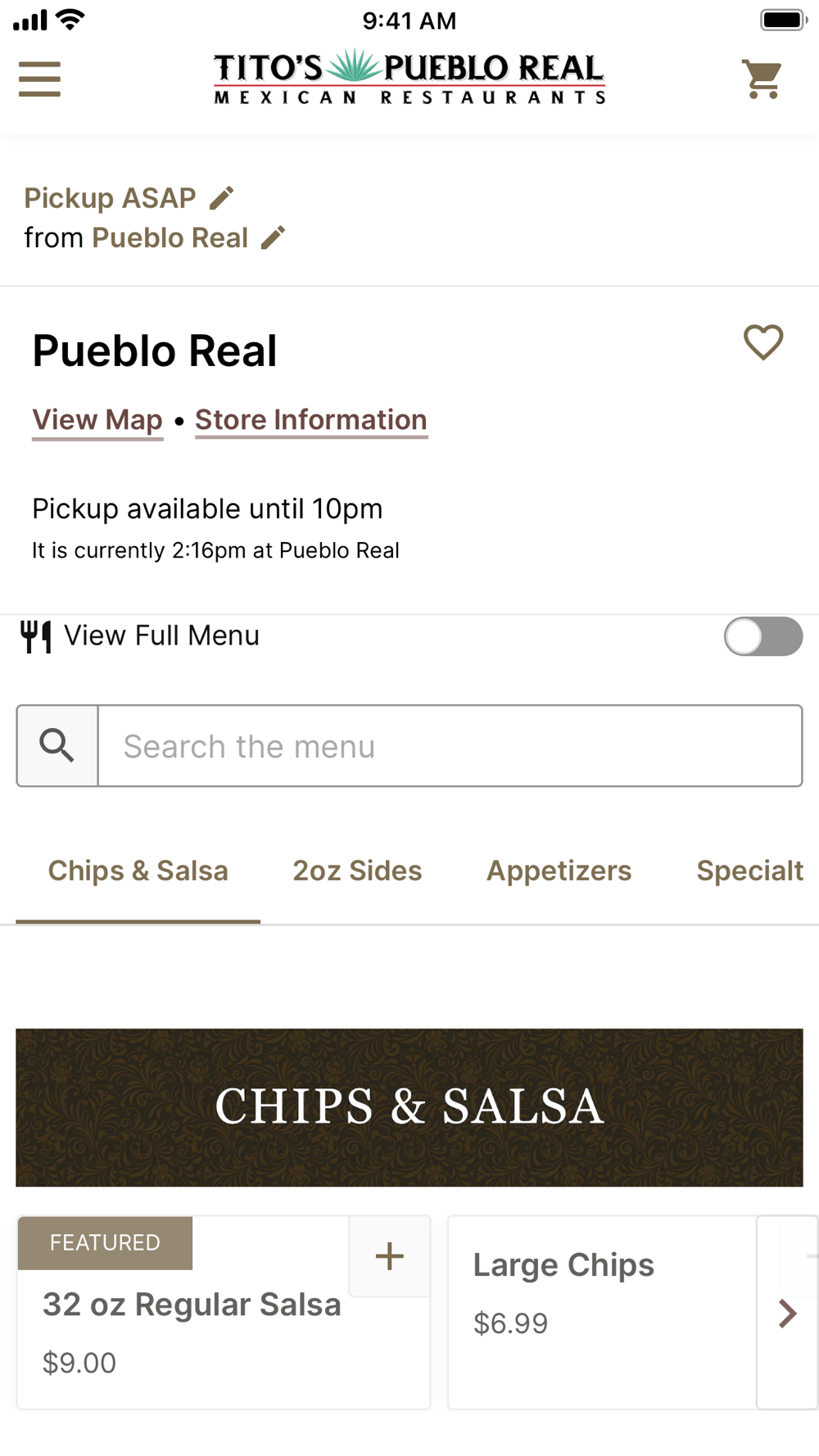Viewport: 819px width, 1456px height.
Task: Open the View Map link
Action: pos(97,420)
